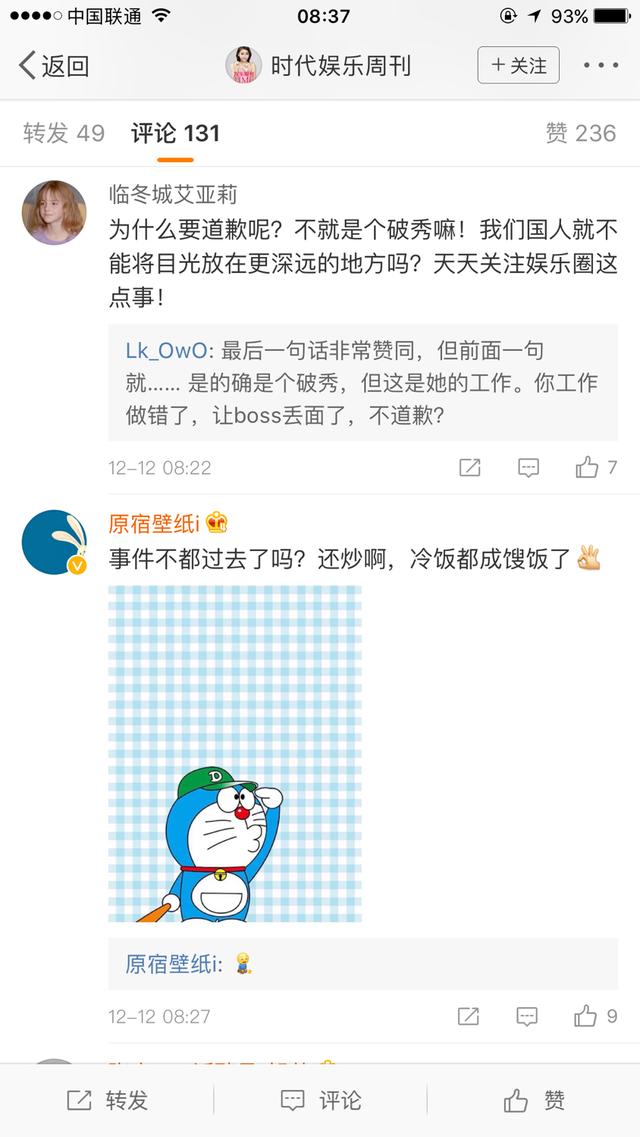The image size is (640, 1137).
Task: Tap 赞 in the bottom bar
Action: click(x=534, y=1100)
